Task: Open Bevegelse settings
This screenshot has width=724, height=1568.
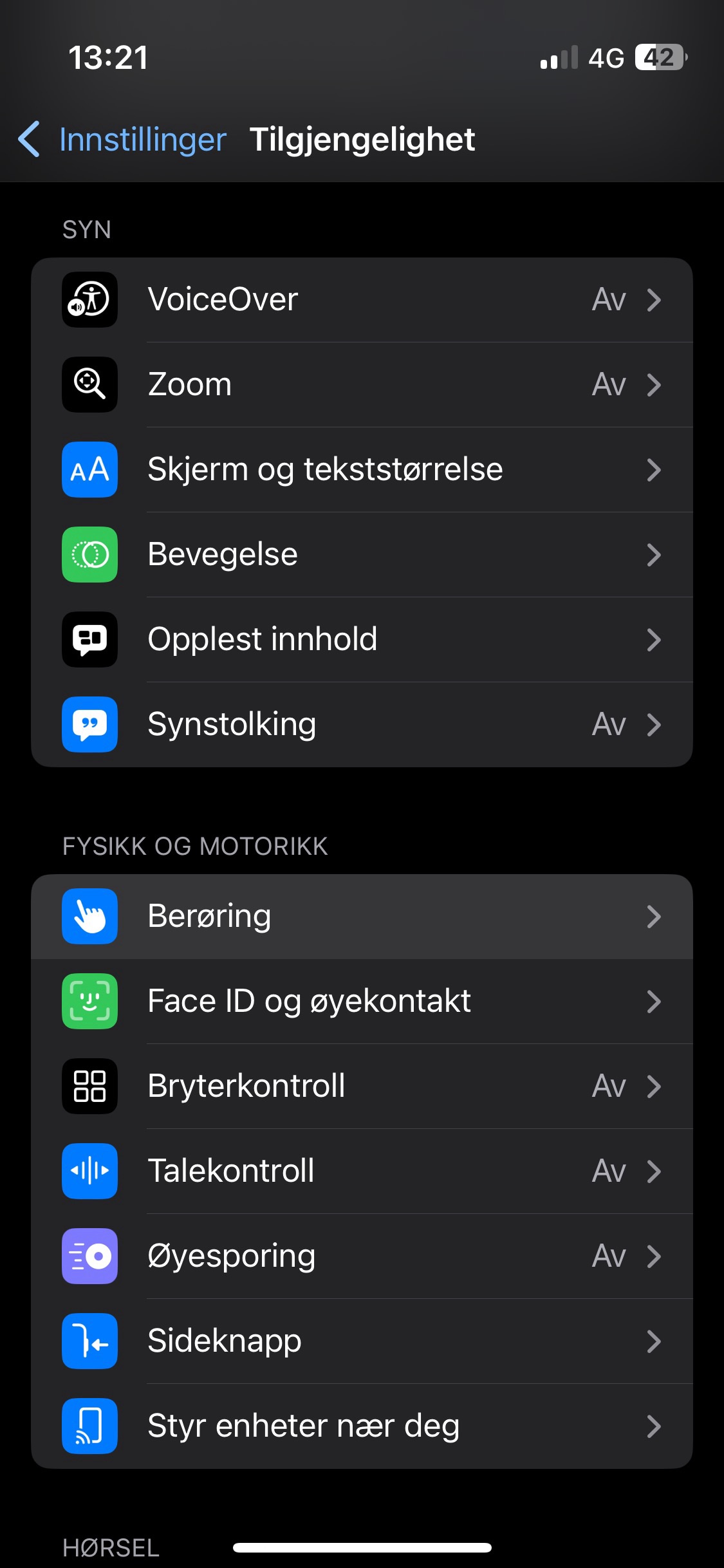Action: (x=362, y=555)
